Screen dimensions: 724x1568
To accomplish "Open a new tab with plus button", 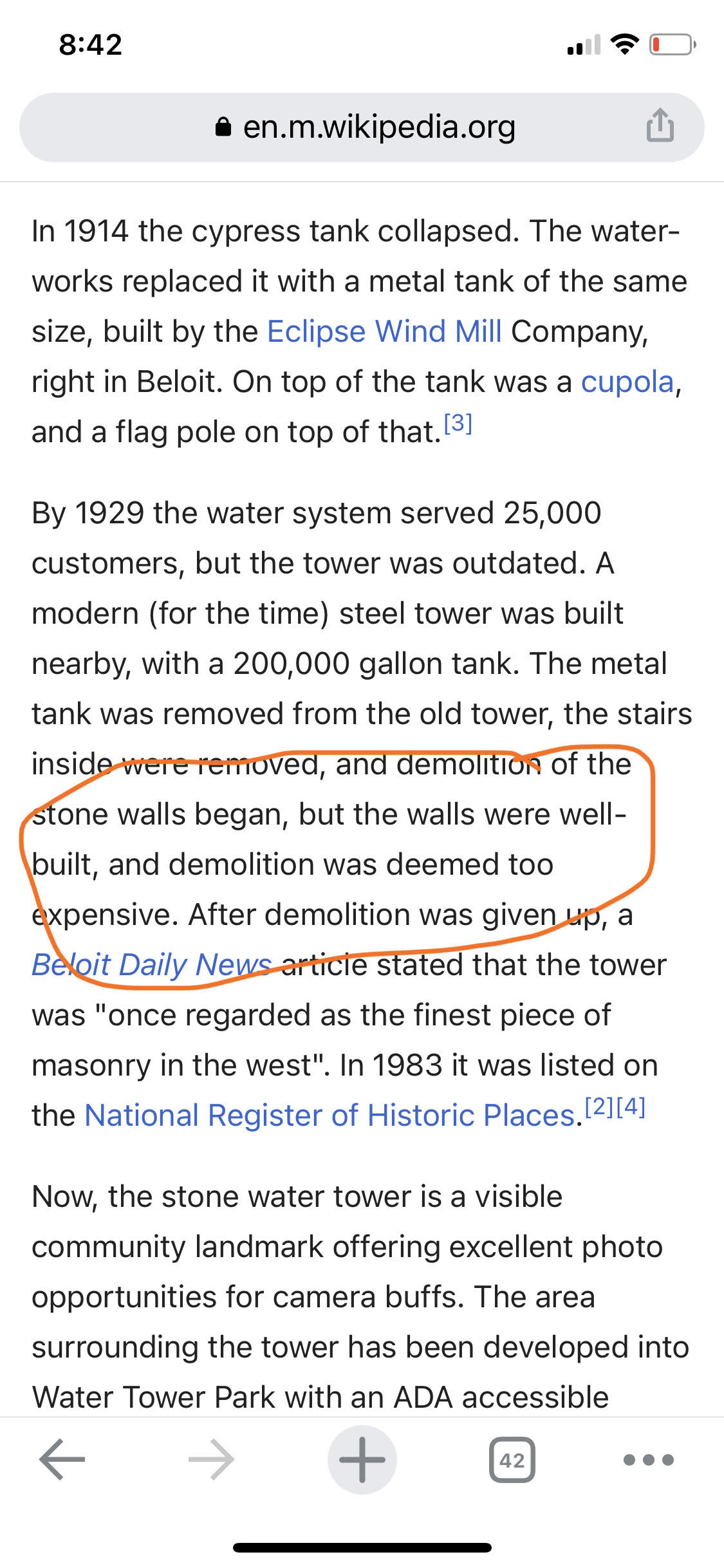I will pyautogui.click(x=362, y=1459).
